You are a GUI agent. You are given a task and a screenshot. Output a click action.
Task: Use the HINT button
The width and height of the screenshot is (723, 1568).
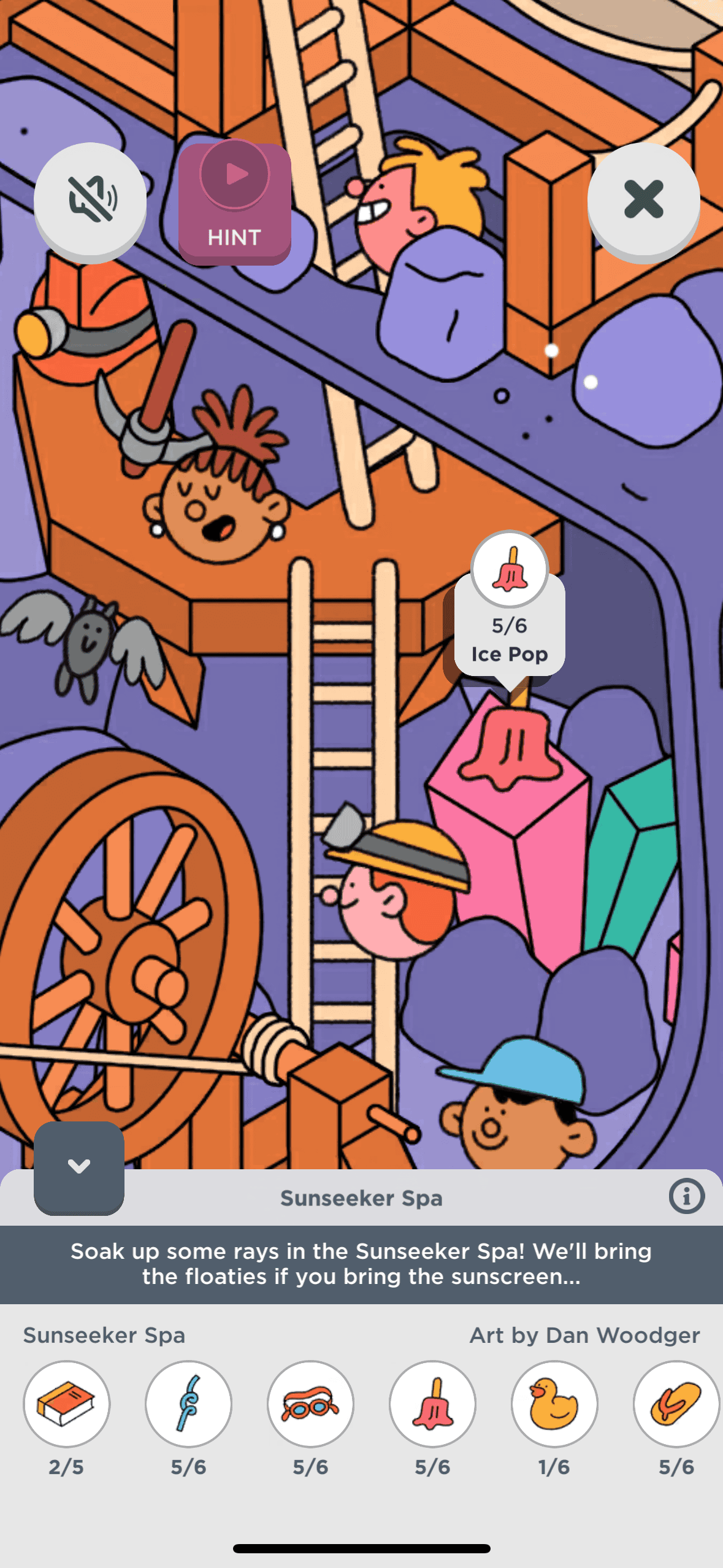(x=234, y=204)
